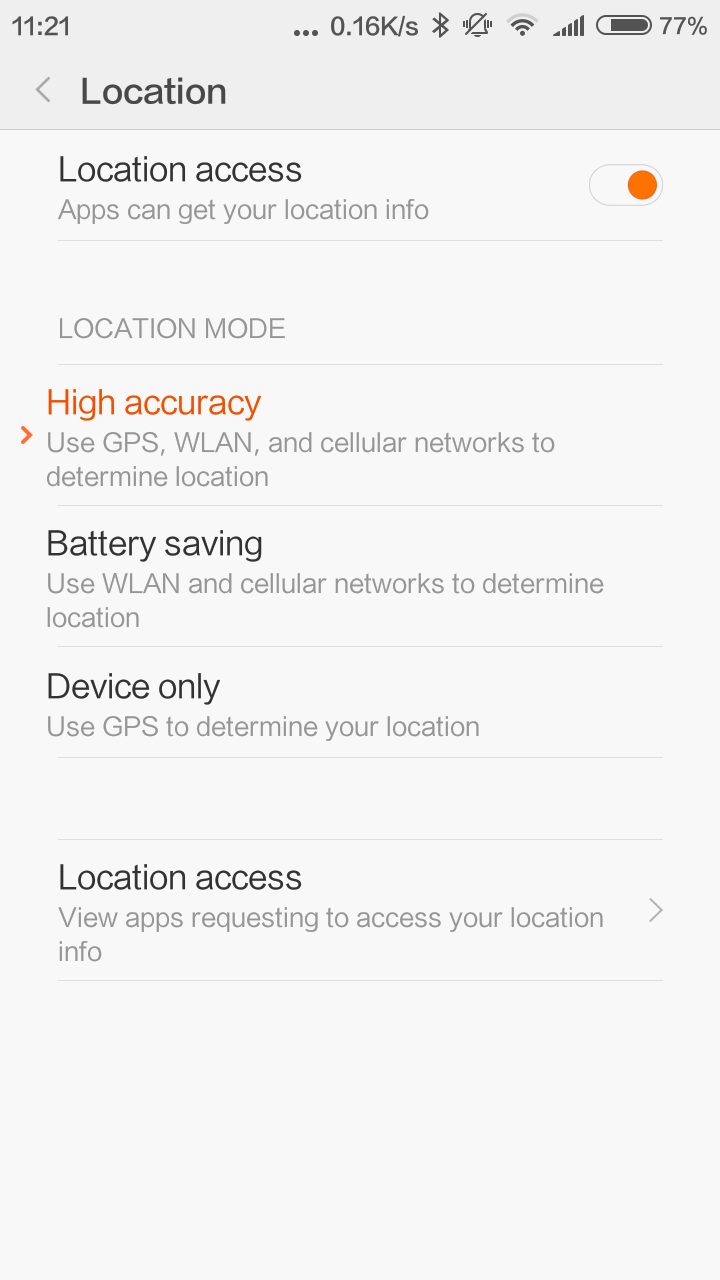Go back from Location settings
Image resolution: width=720 pixels, height=1280 pixels.
(x=43, y=91)
